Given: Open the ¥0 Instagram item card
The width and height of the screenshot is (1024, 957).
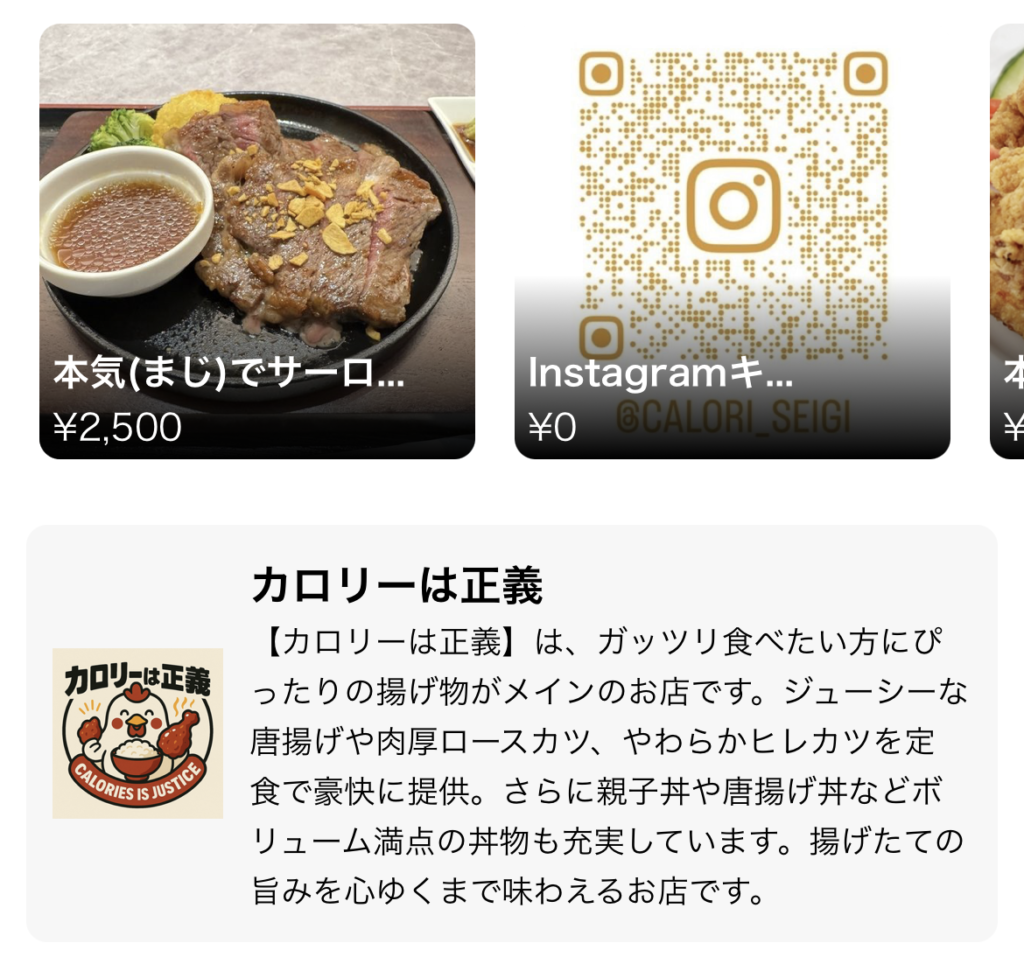Looking at the screenshot, I should pyautogui.click(x=732, y=241).
